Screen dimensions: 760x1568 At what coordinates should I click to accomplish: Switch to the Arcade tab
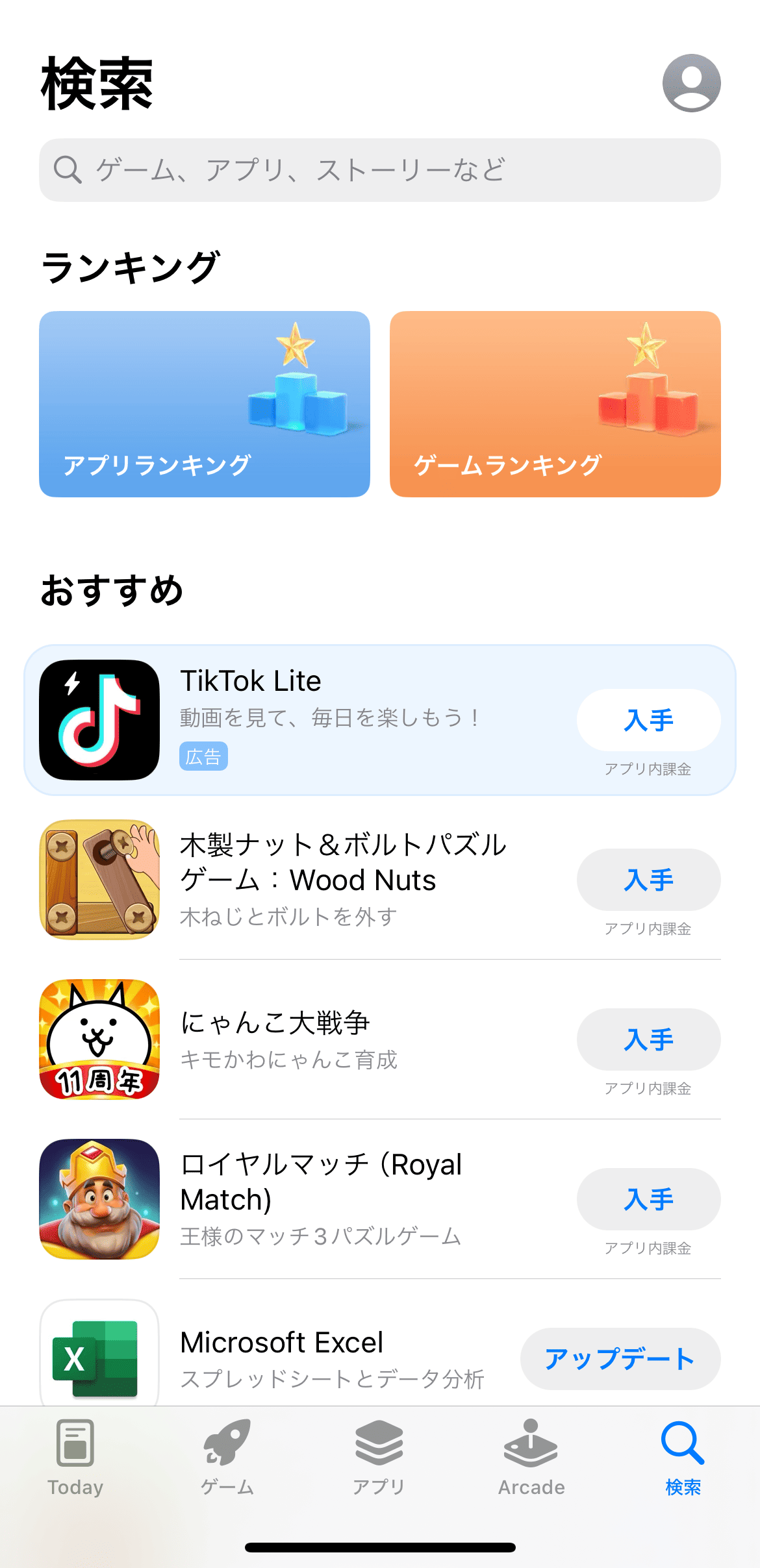(531, 1459)
